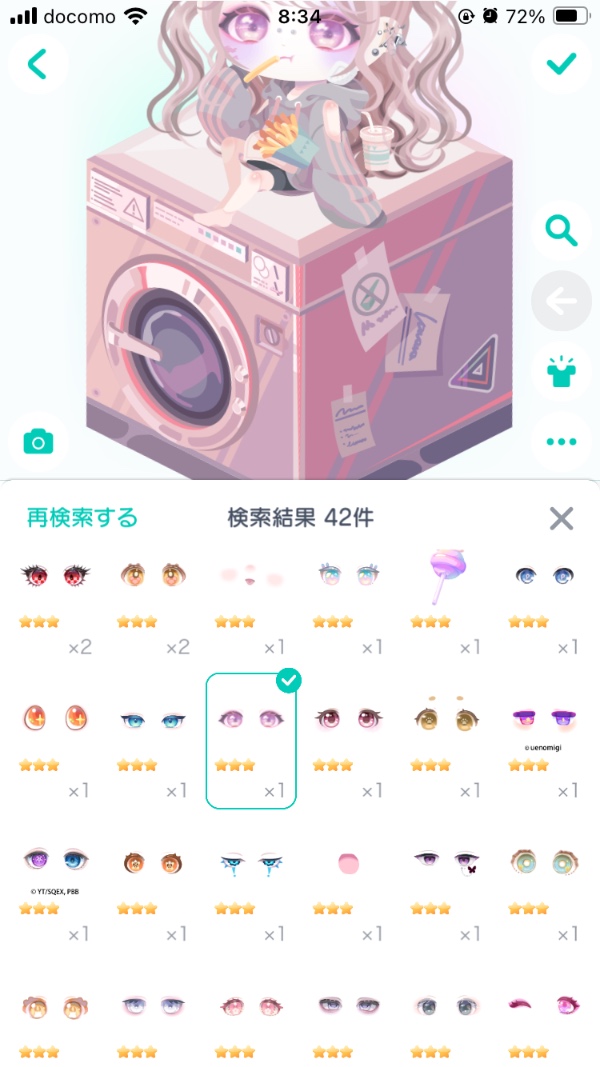Confirm the outfit with the checkmark button
Image resolution: width=600 pixels, height=1067 pixels.
pyautogui.click(x=562, y=63)
